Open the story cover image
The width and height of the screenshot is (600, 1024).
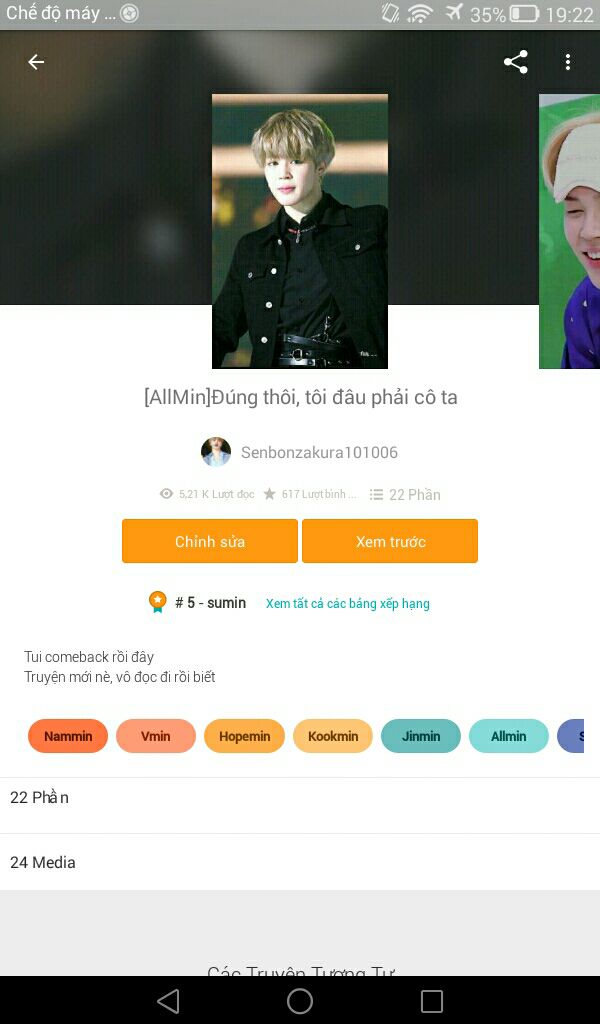300,231
